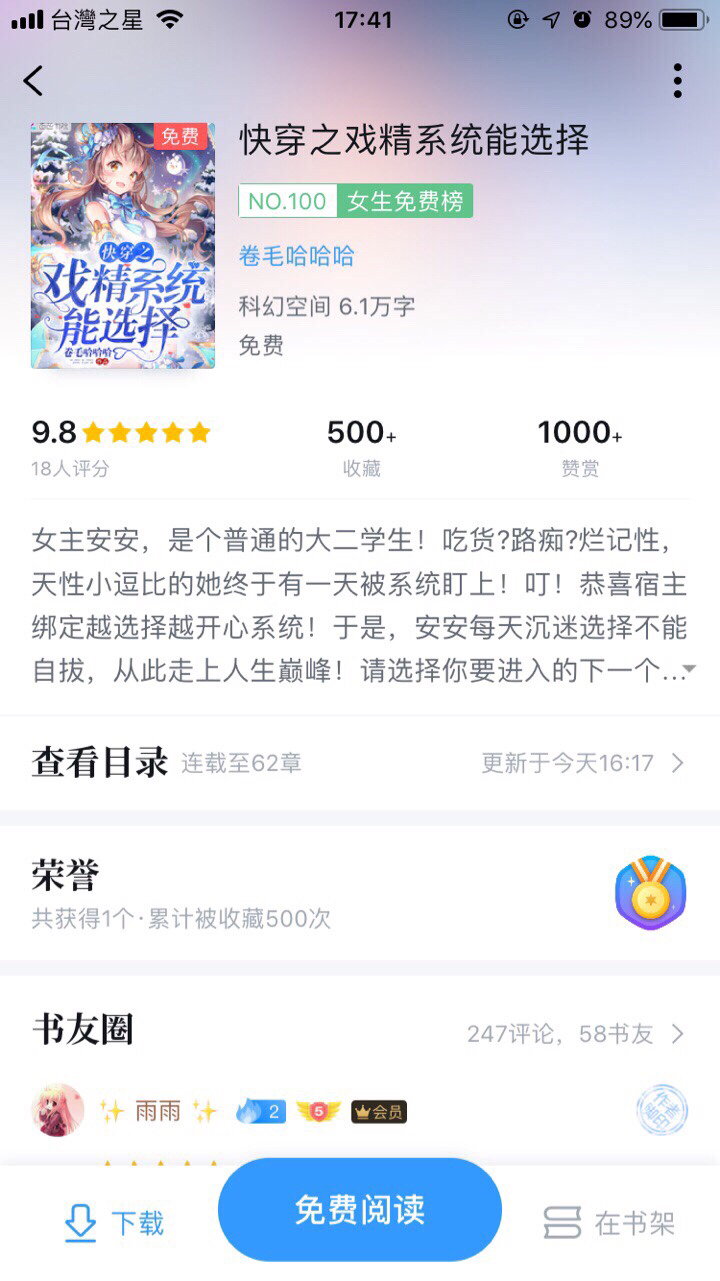Open 查看目录 chapter list
The height and width of the screenshot is (1281, 720).
tap(360, 763)
